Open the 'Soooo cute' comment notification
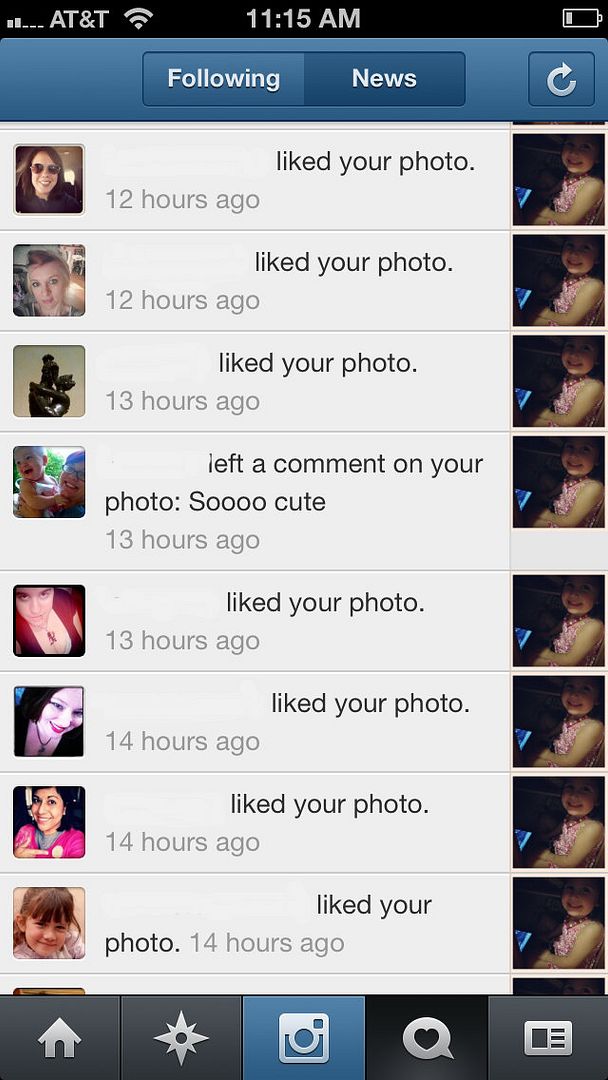The width and height of the screenshot is (608, 1080). 255,501
